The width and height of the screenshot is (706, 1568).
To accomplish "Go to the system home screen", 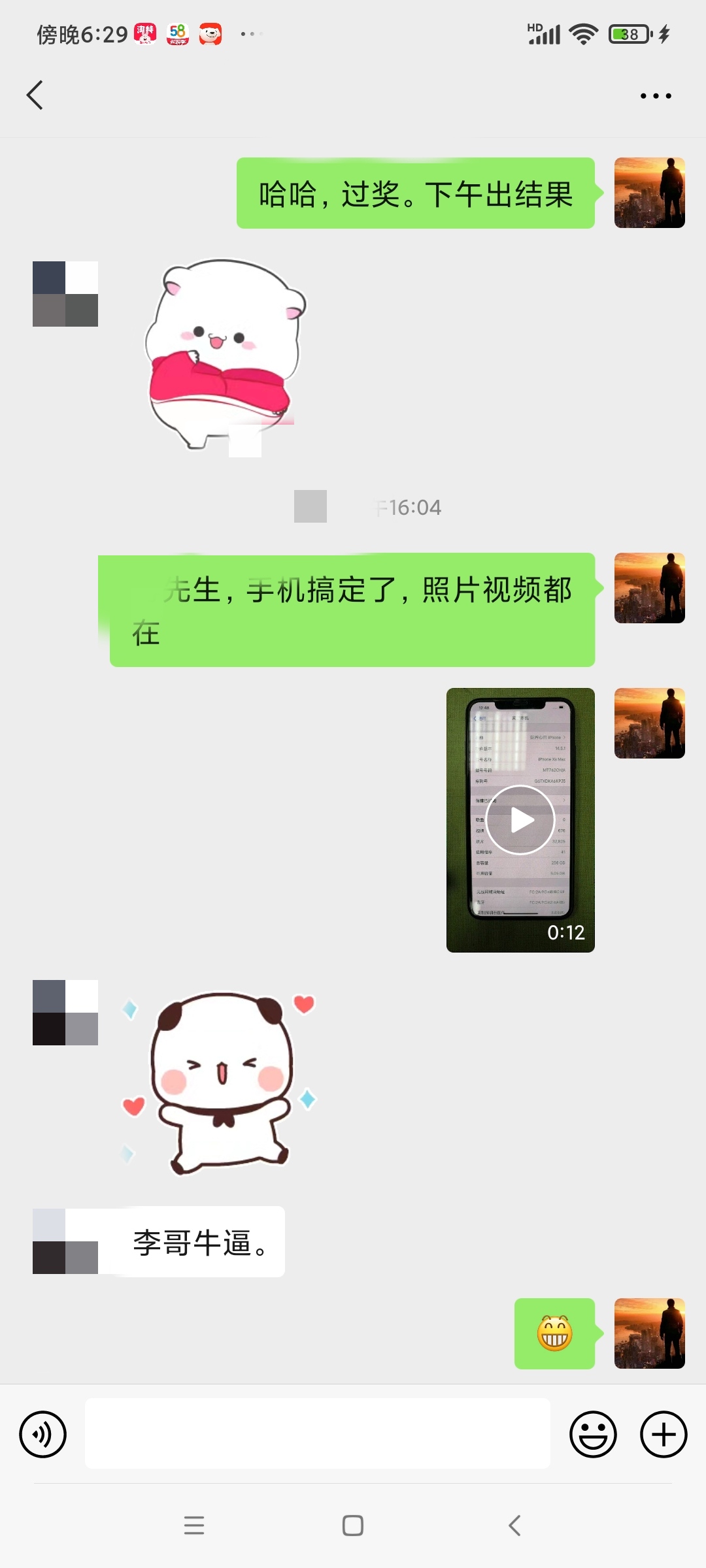I will pos(353,1526).
